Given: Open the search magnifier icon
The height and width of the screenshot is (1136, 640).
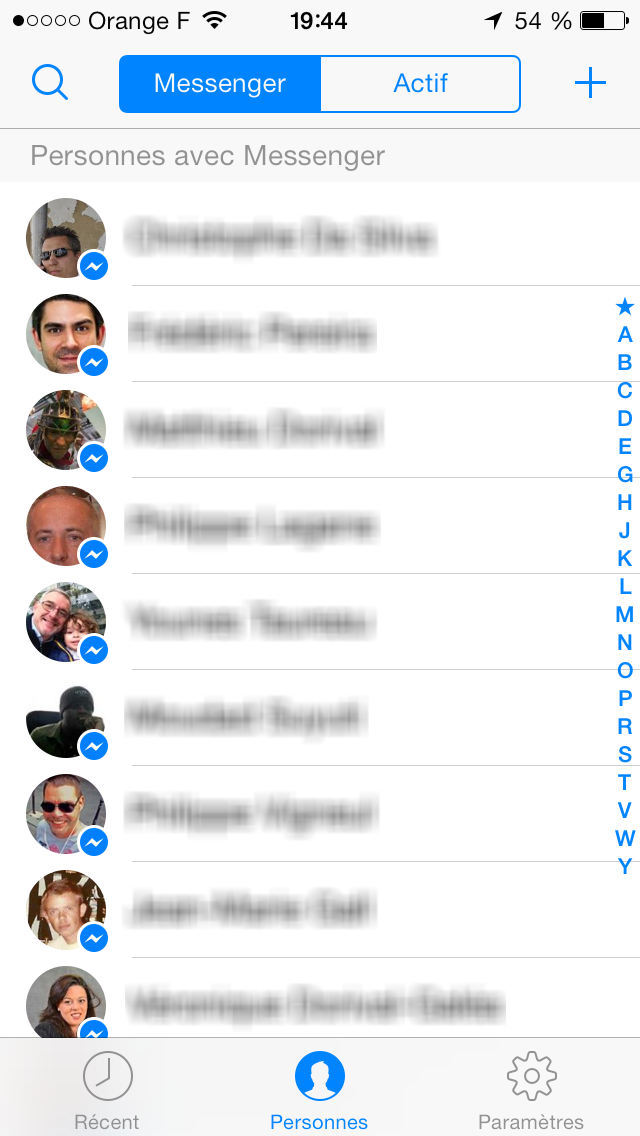Looking at the screenshot, I should click(x=50, y=83).
